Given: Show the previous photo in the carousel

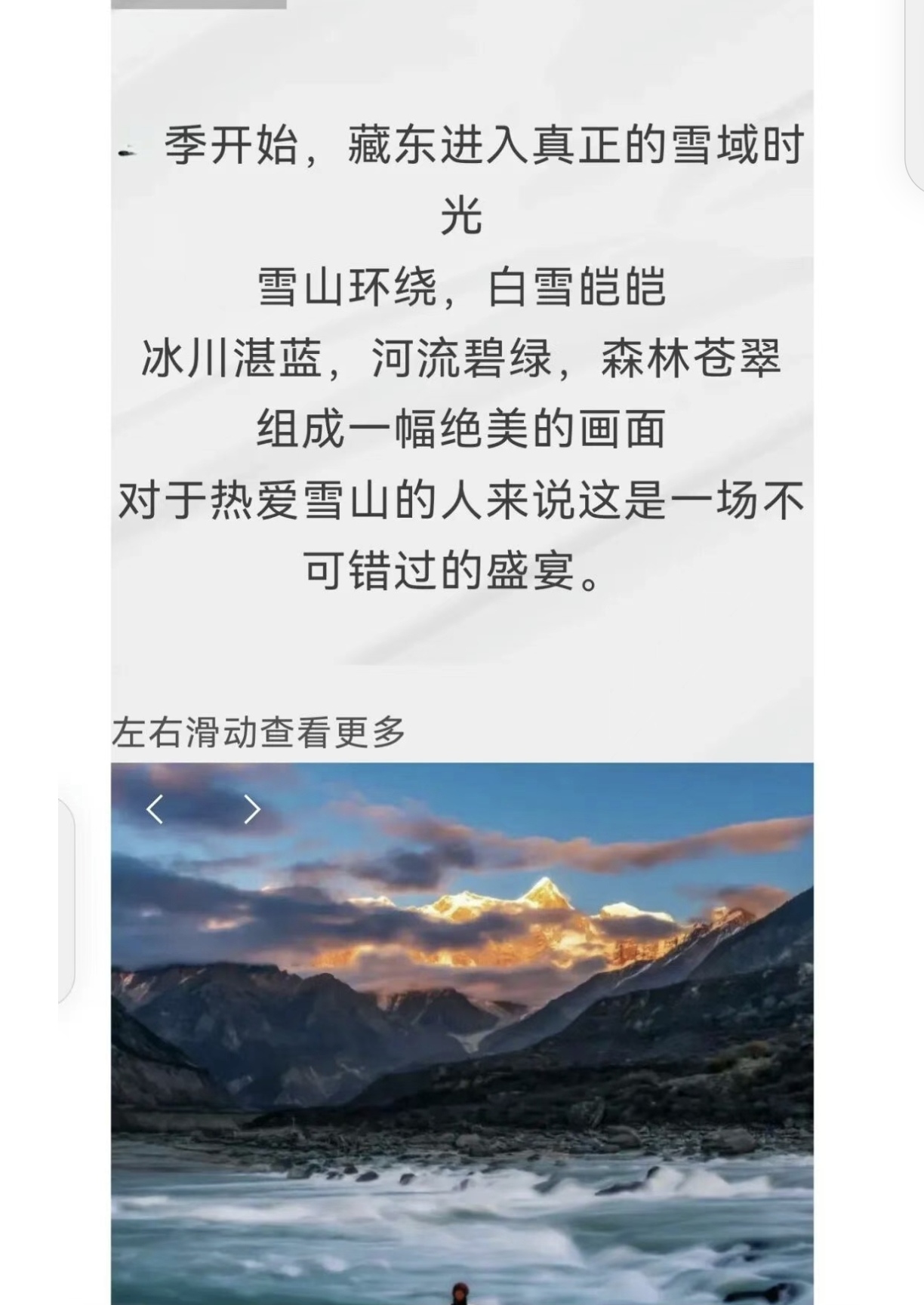Looking at the screenshot, I should click(155, 810).
